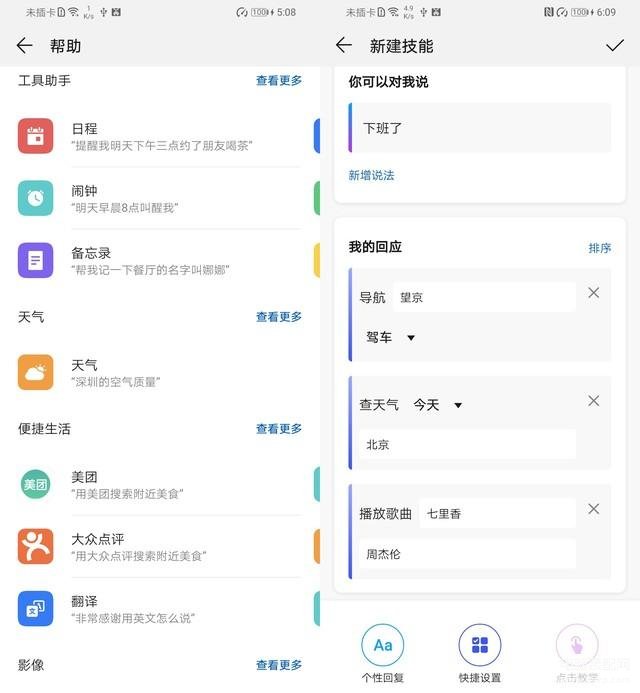
Task: View more under 工具助手
Action: pyautogui.click(x=278, y=81)
